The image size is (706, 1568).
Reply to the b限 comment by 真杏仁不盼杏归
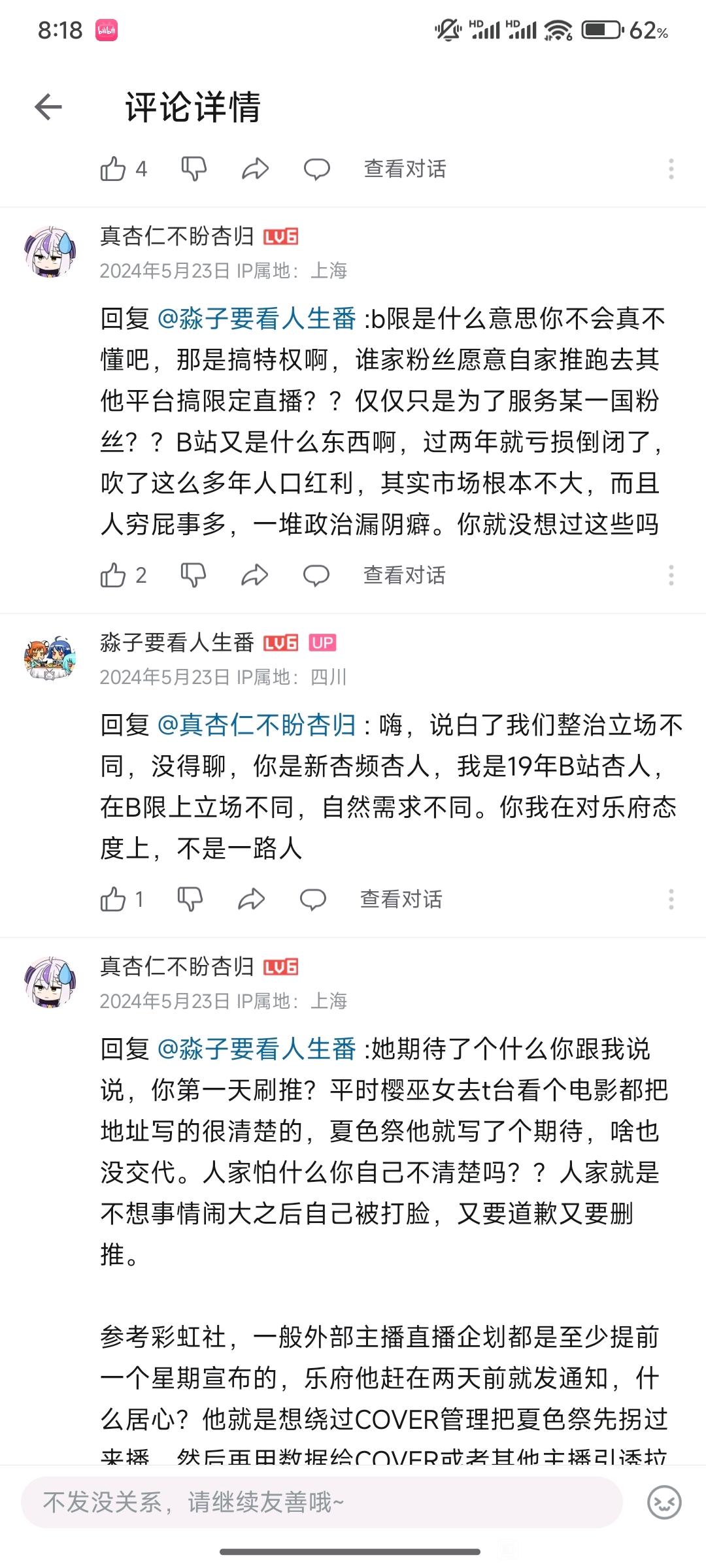tap(316, 576)
